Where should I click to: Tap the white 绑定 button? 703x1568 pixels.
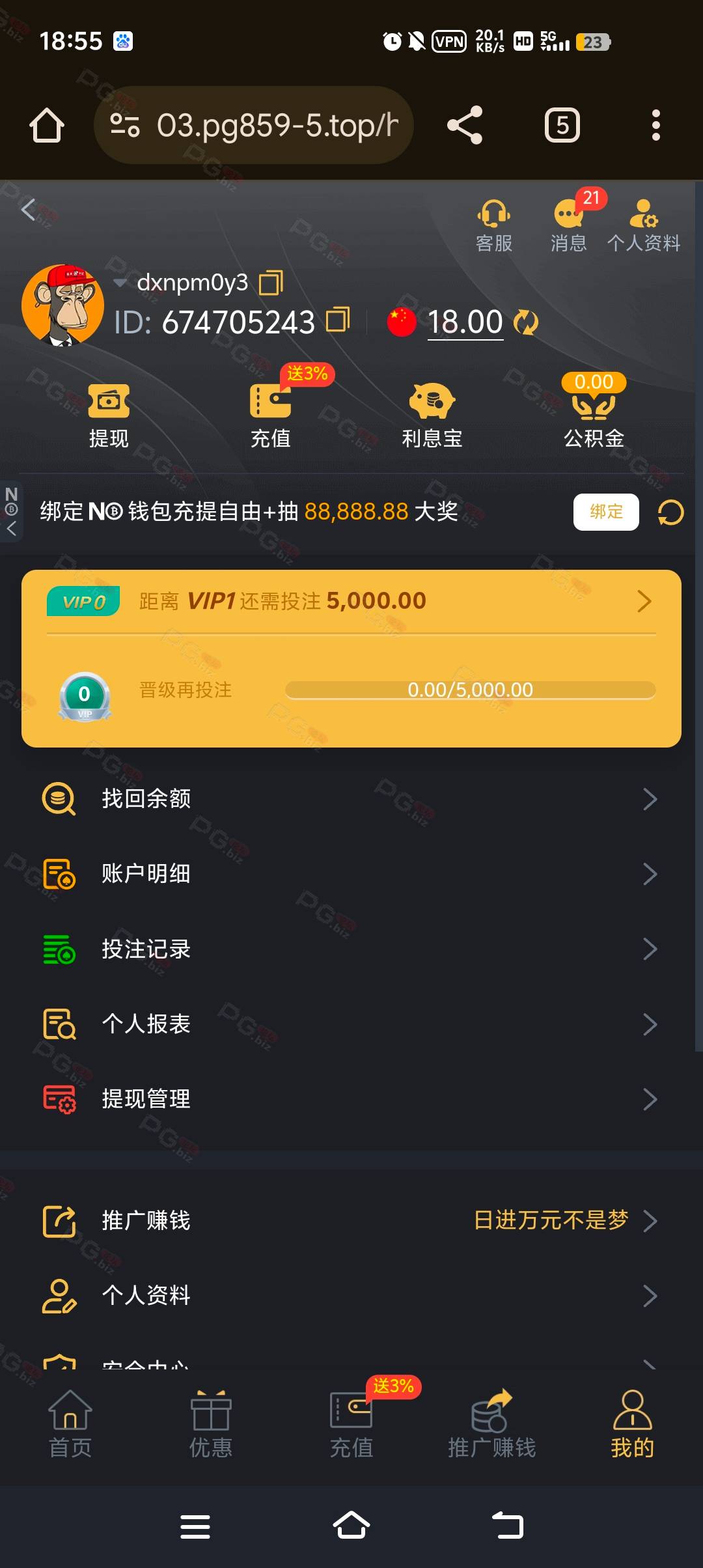(x=606, y=512)
